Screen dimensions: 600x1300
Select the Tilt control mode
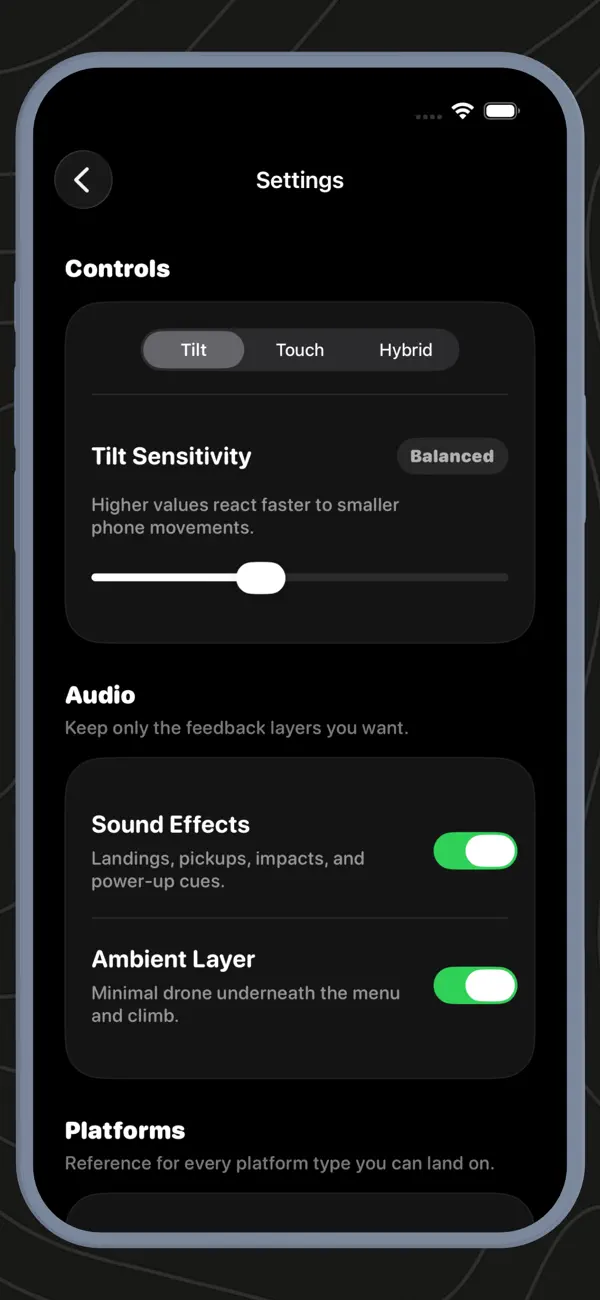coord(194,350)
